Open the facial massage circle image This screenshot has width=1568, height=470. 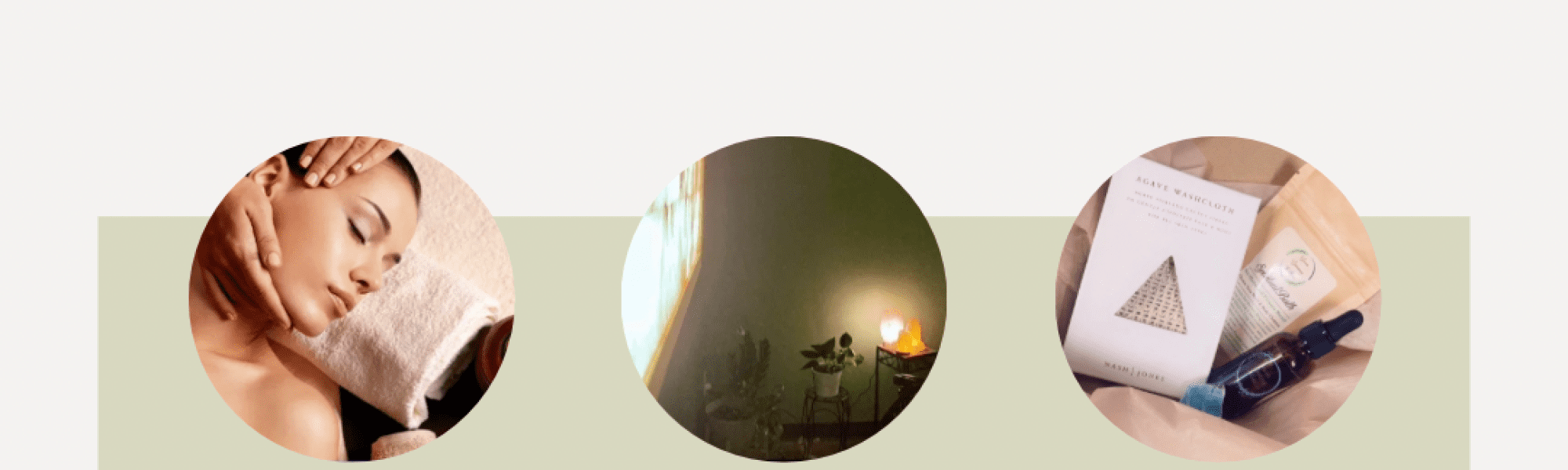click(351, 298)
